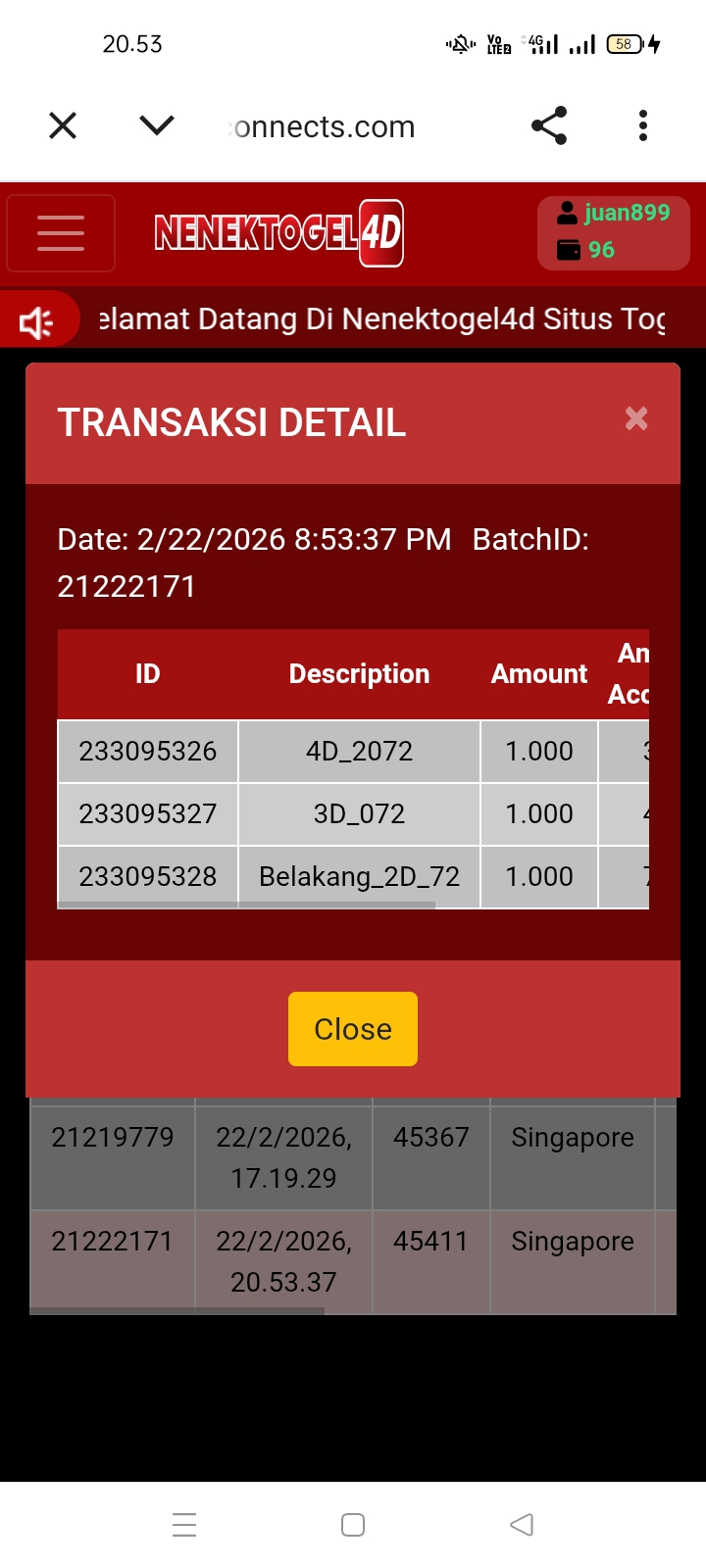Dismiss Transaksi Detail with the X
The image size is (706, 1568).
[x=636, y=419]
